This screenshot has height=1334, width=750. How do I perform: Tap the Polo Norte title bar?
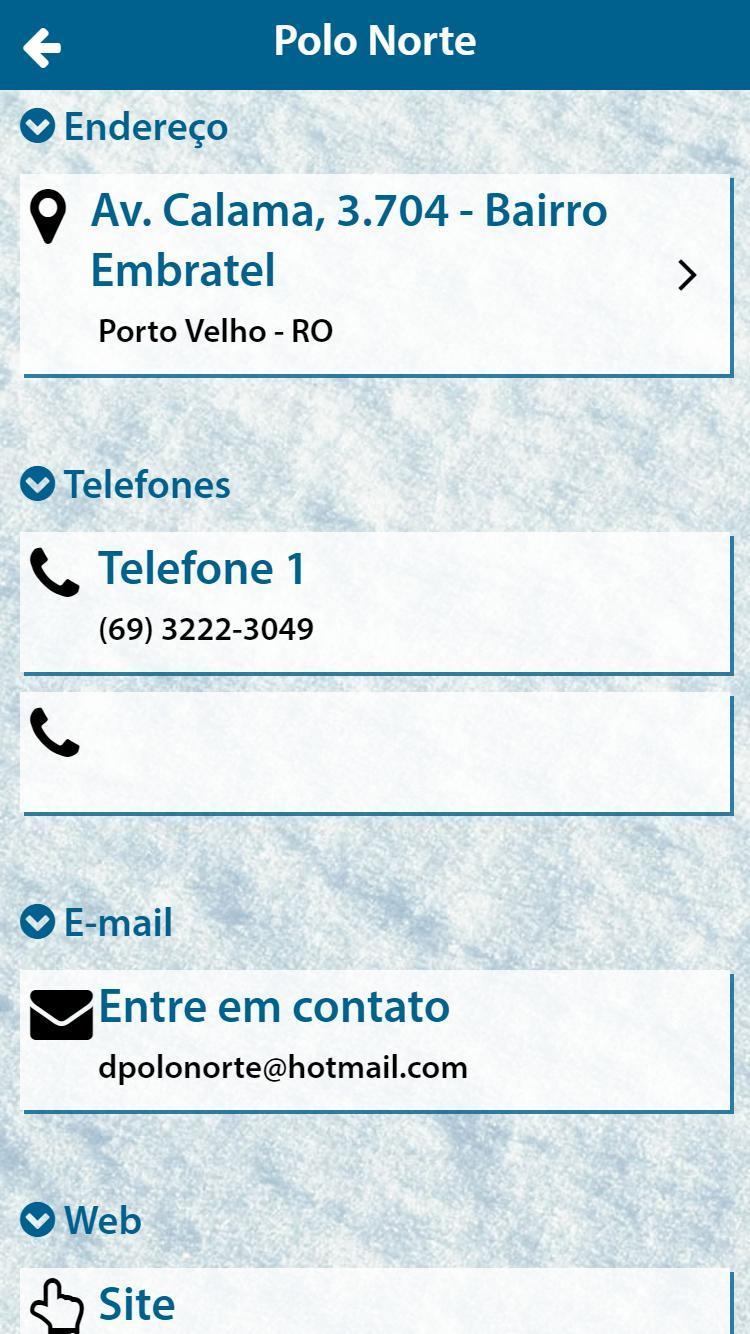(375, 40)
